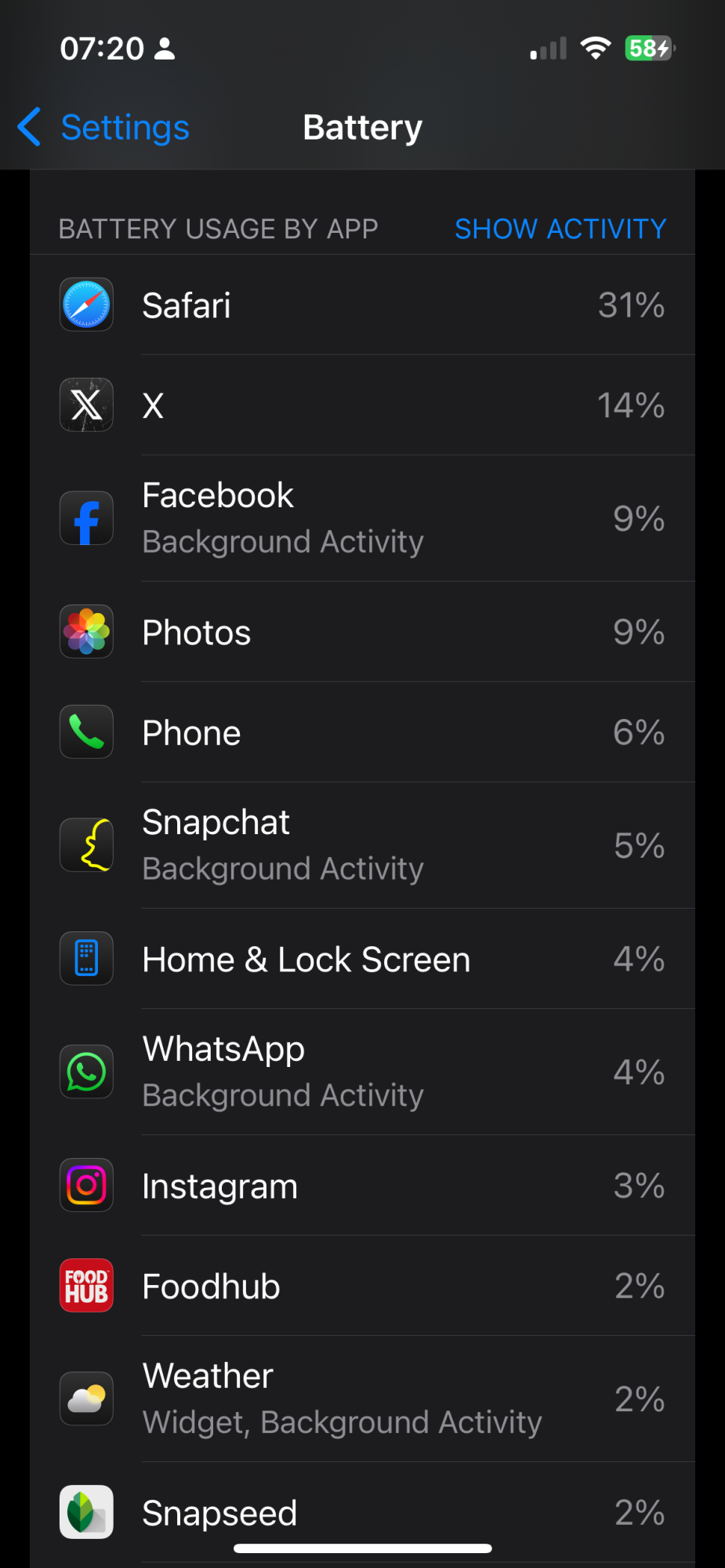Tap the Phone app usage row

(x=362, y=732)
